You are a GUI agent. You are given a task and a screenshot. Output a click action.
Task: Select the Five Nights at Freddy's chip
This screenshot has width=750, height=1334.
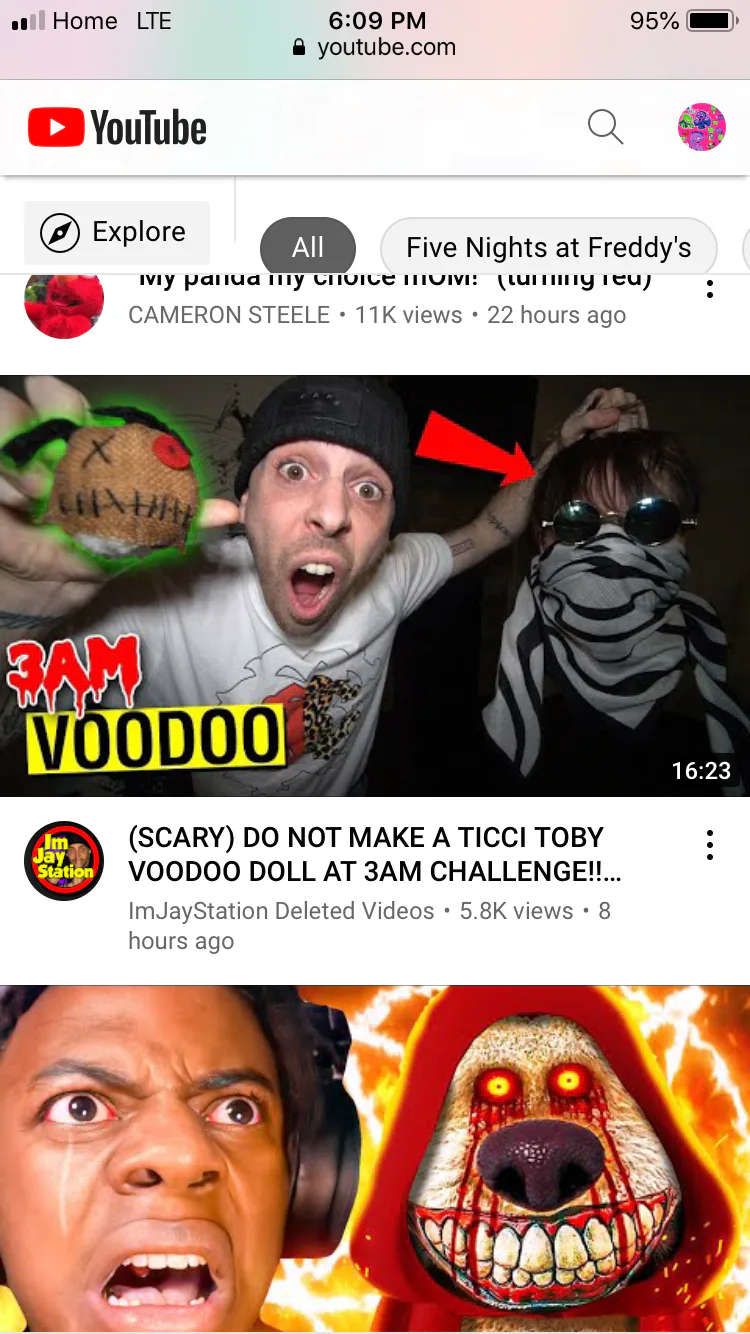pyautogui.click(x=549, y=247)
